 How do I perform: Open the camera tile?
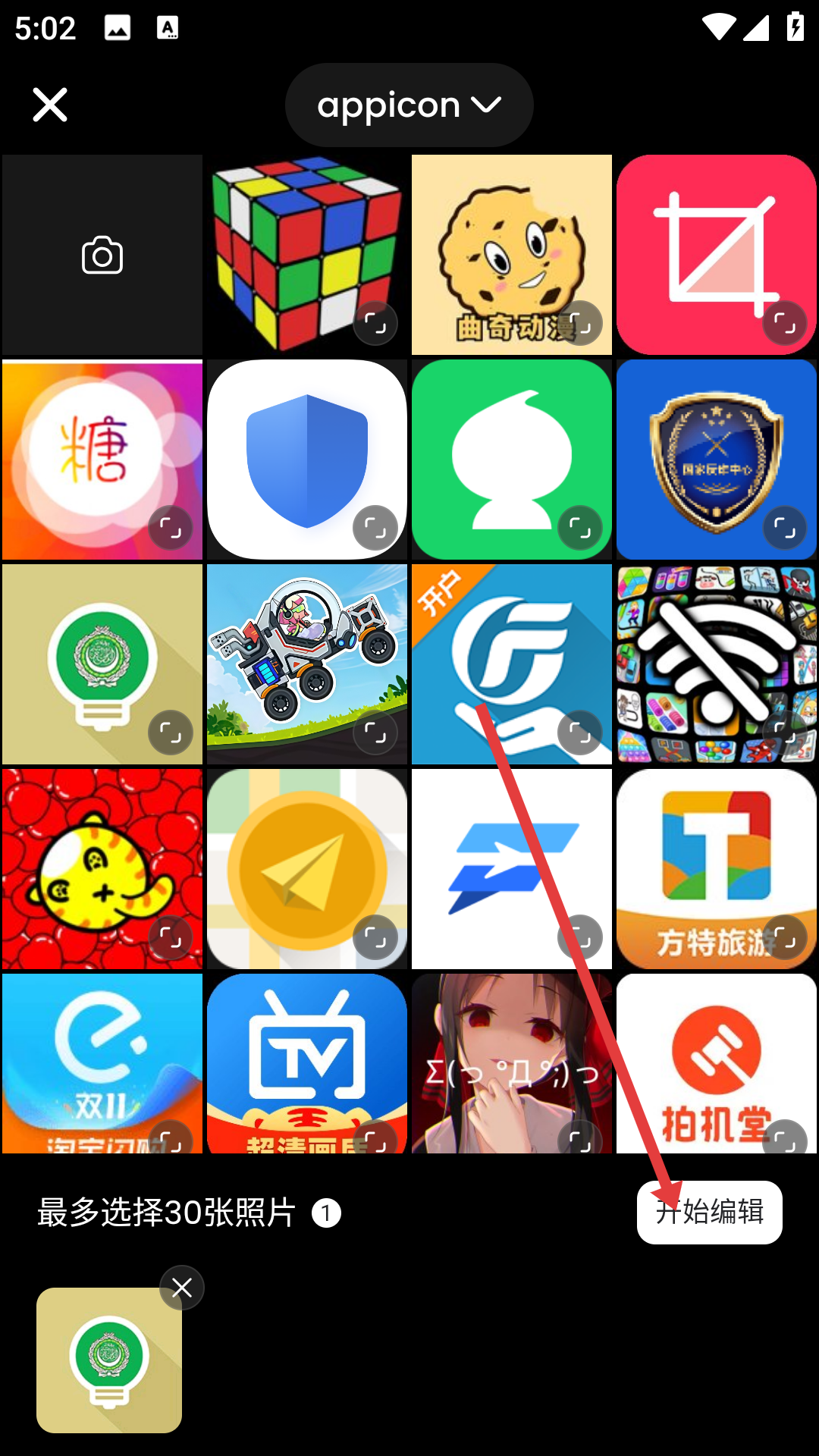tap(102, 255)
